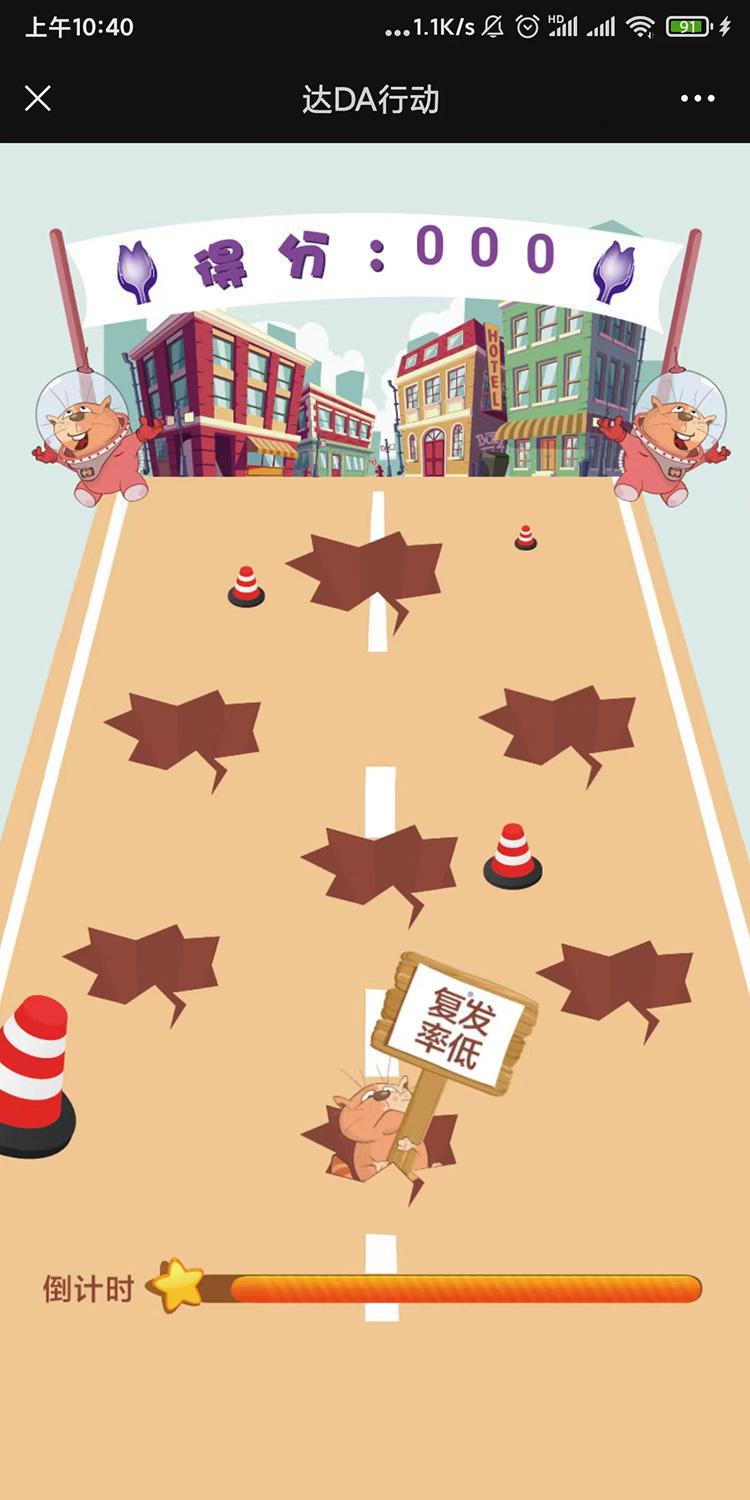Close the 达DA行动 web page

pos(38,98)
